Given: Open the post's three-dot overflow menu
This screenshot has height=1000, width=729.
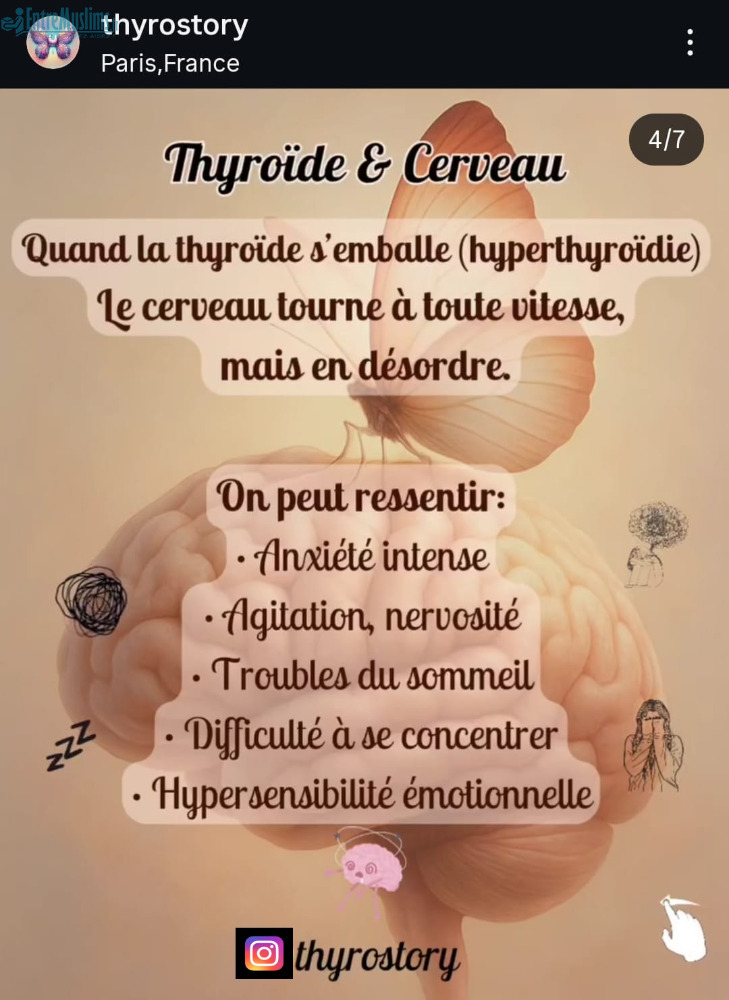Looking at the screenshot, I should 689,42.
